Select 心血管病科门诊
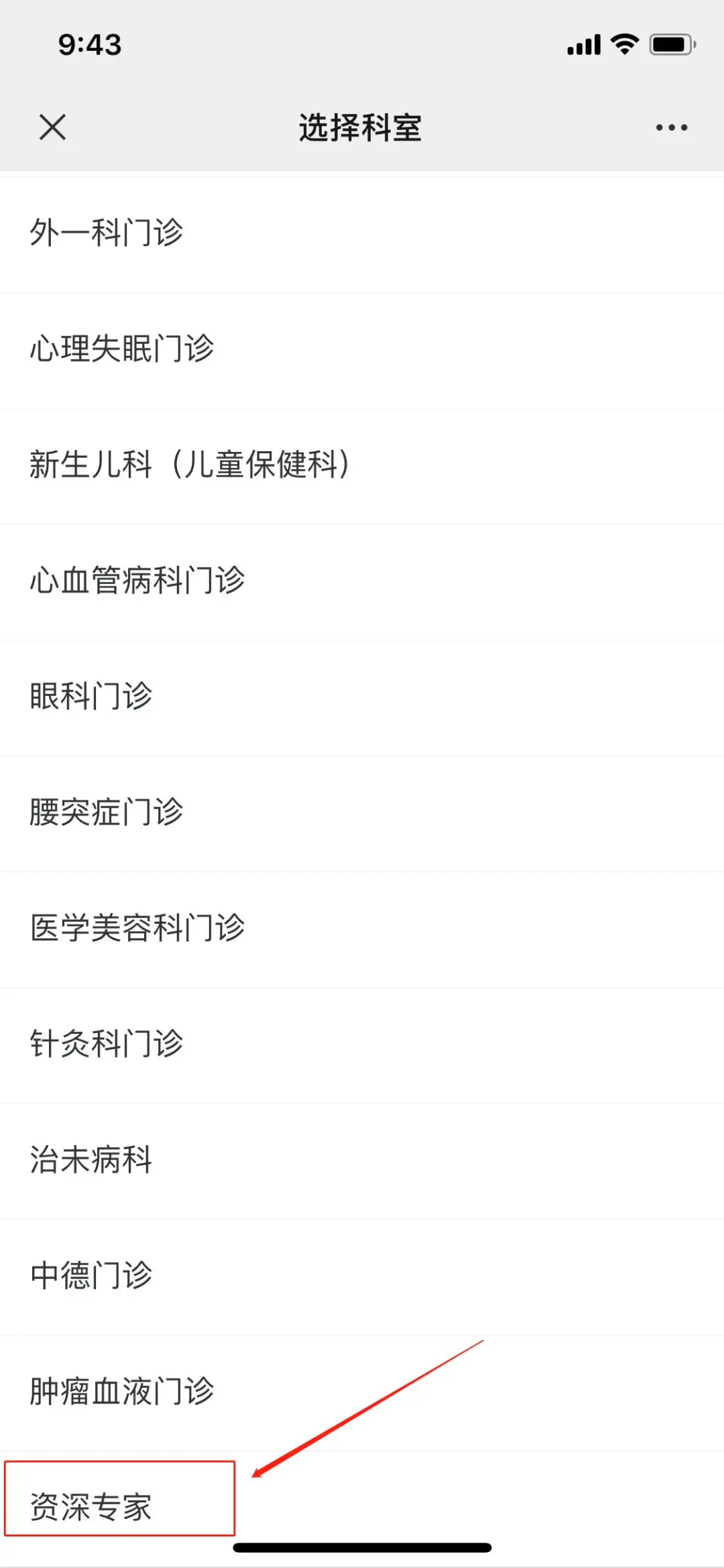The height and width of the screenshot is (1568, 724). pos(362,582)
